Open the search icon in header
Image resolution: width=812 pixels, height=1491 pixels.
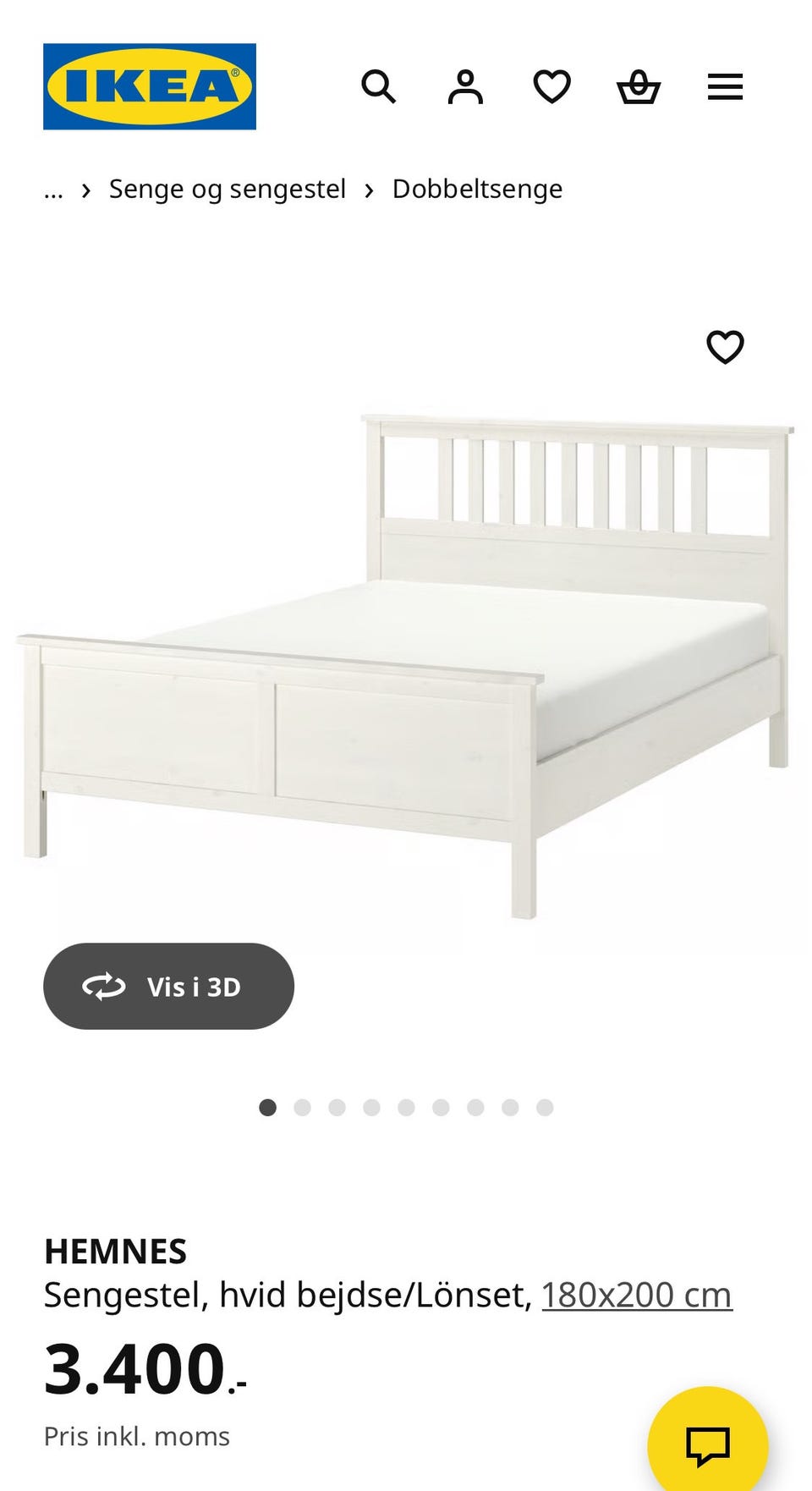pos(378,86)
